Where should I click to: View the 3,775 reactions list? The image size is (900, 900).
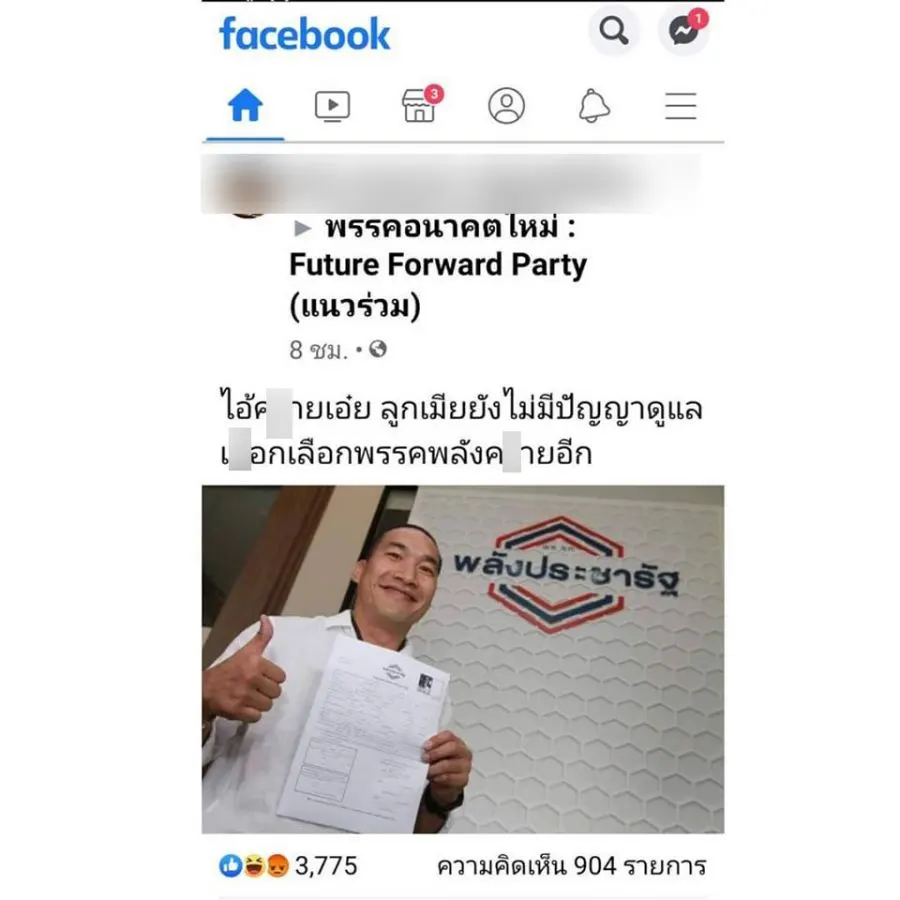[288, 865]
